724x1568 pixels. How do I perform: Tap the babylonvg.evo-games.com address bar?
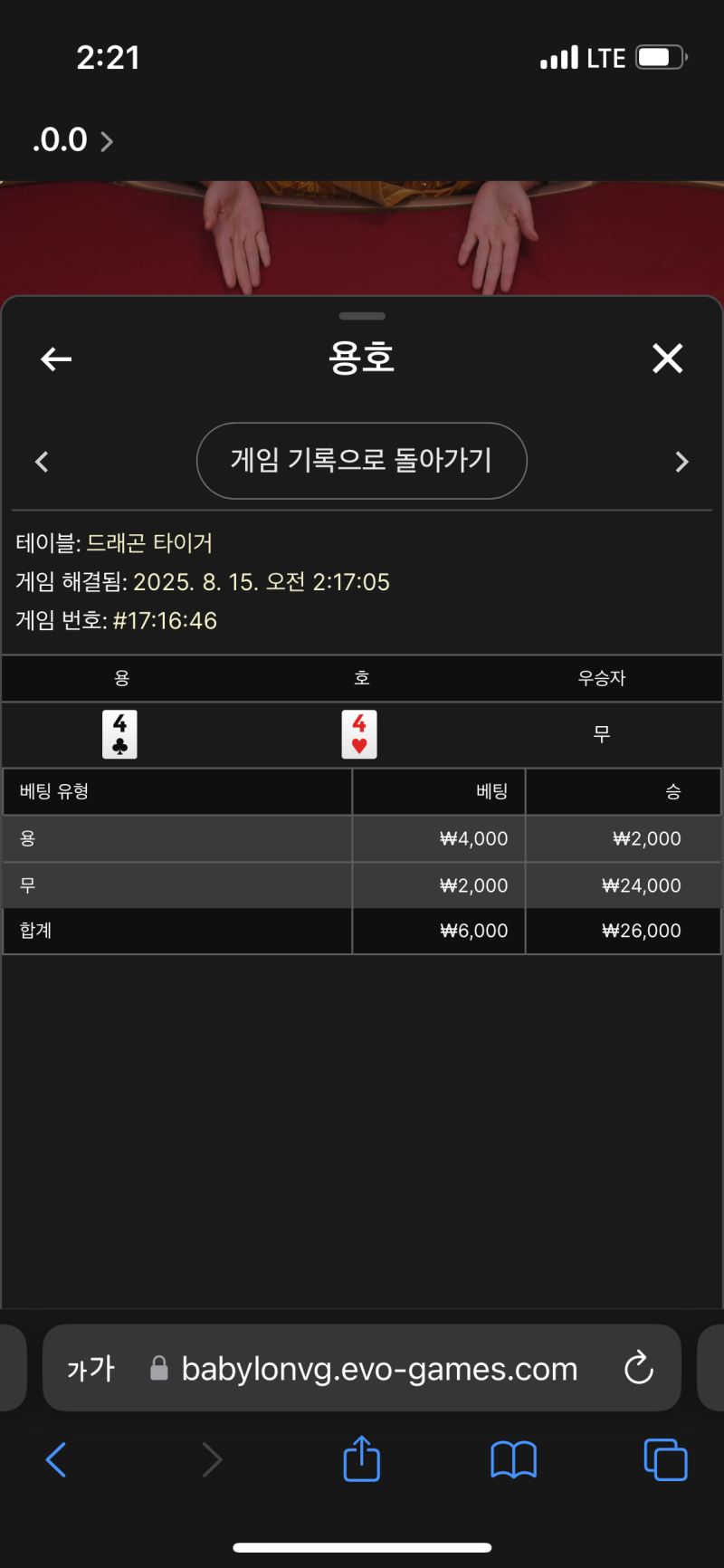(x=378, y=1369)
